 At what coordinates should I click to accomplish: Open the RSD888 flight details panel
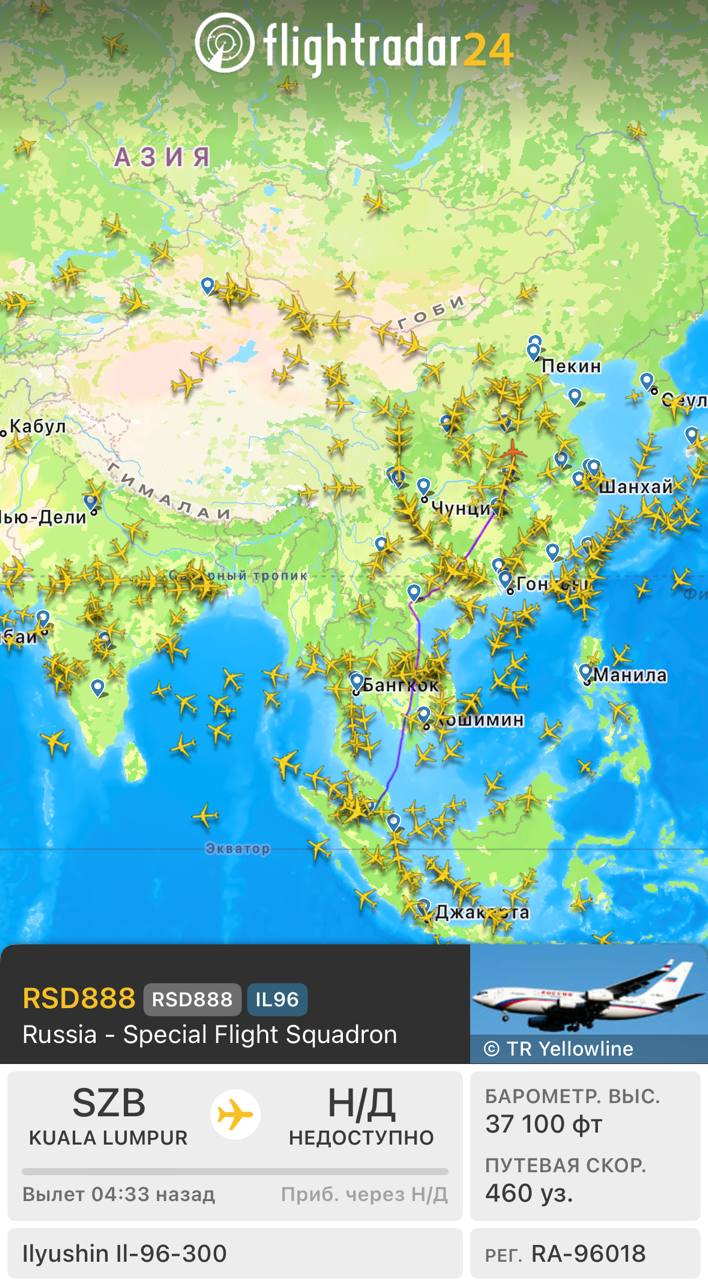point(235,1003)
